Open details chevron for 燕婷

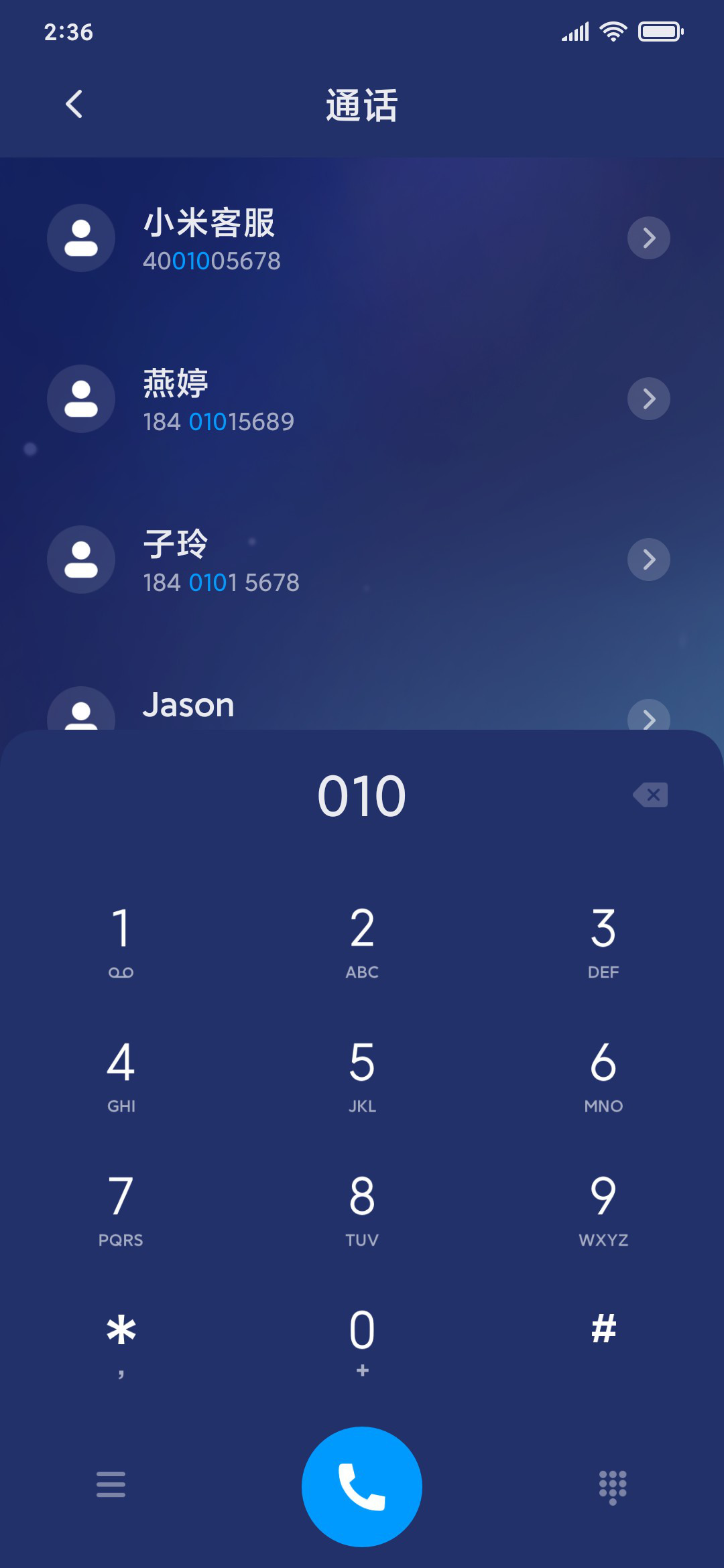click(648, 399)
